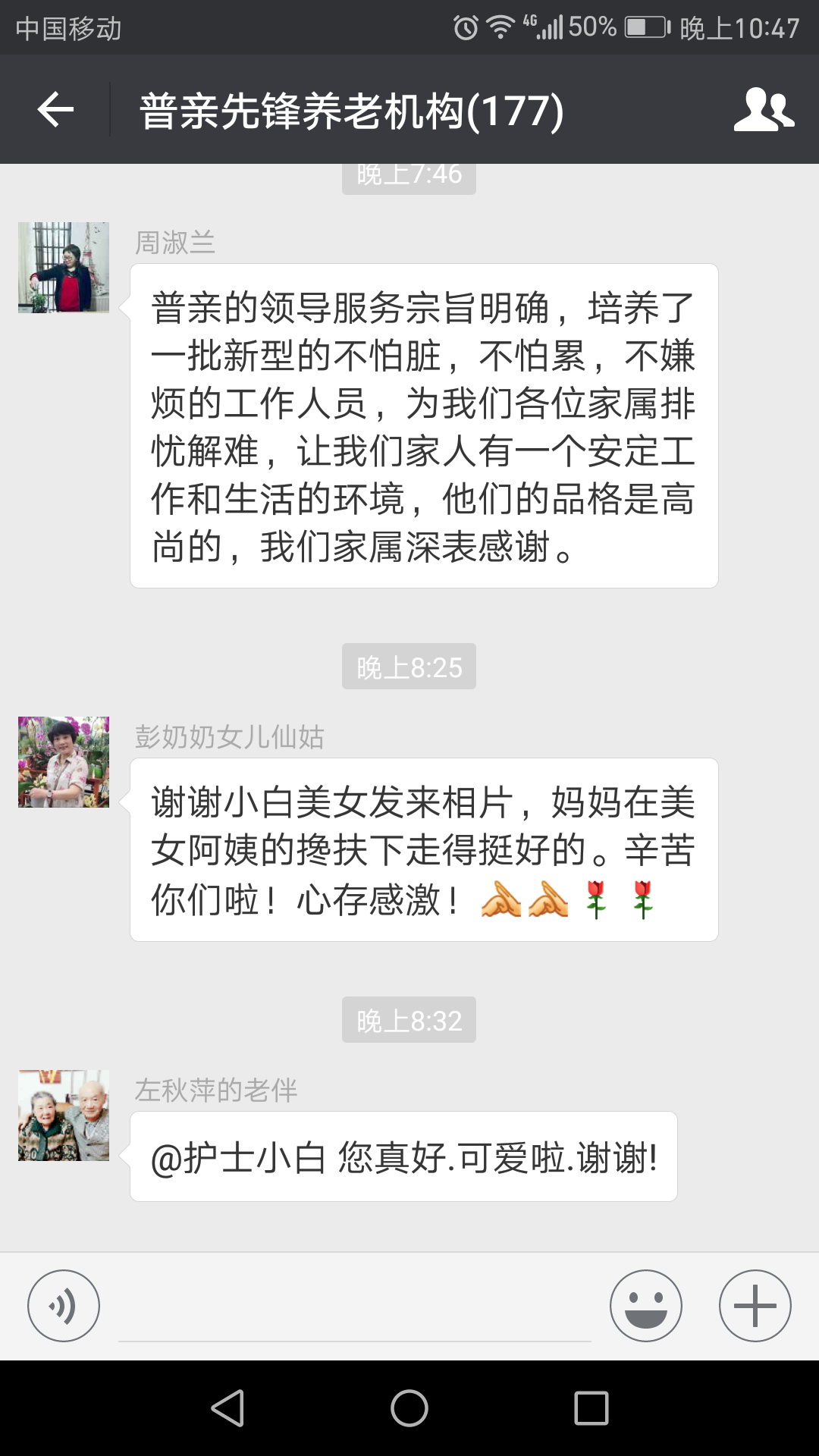The width and height of the screenshot is (819, 1456).
Task: Open the emoji picker
Action: coord(646,1306)
